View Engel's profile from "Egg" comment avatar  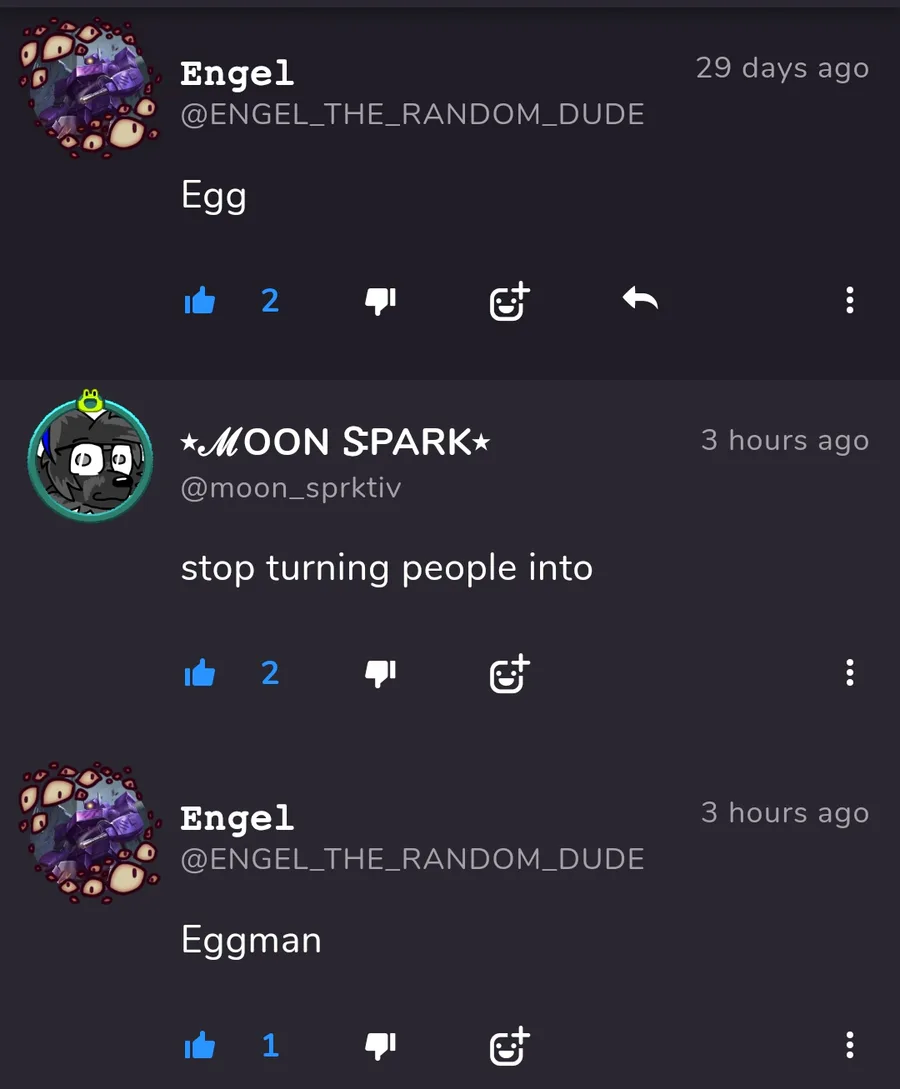pos(90,90)
